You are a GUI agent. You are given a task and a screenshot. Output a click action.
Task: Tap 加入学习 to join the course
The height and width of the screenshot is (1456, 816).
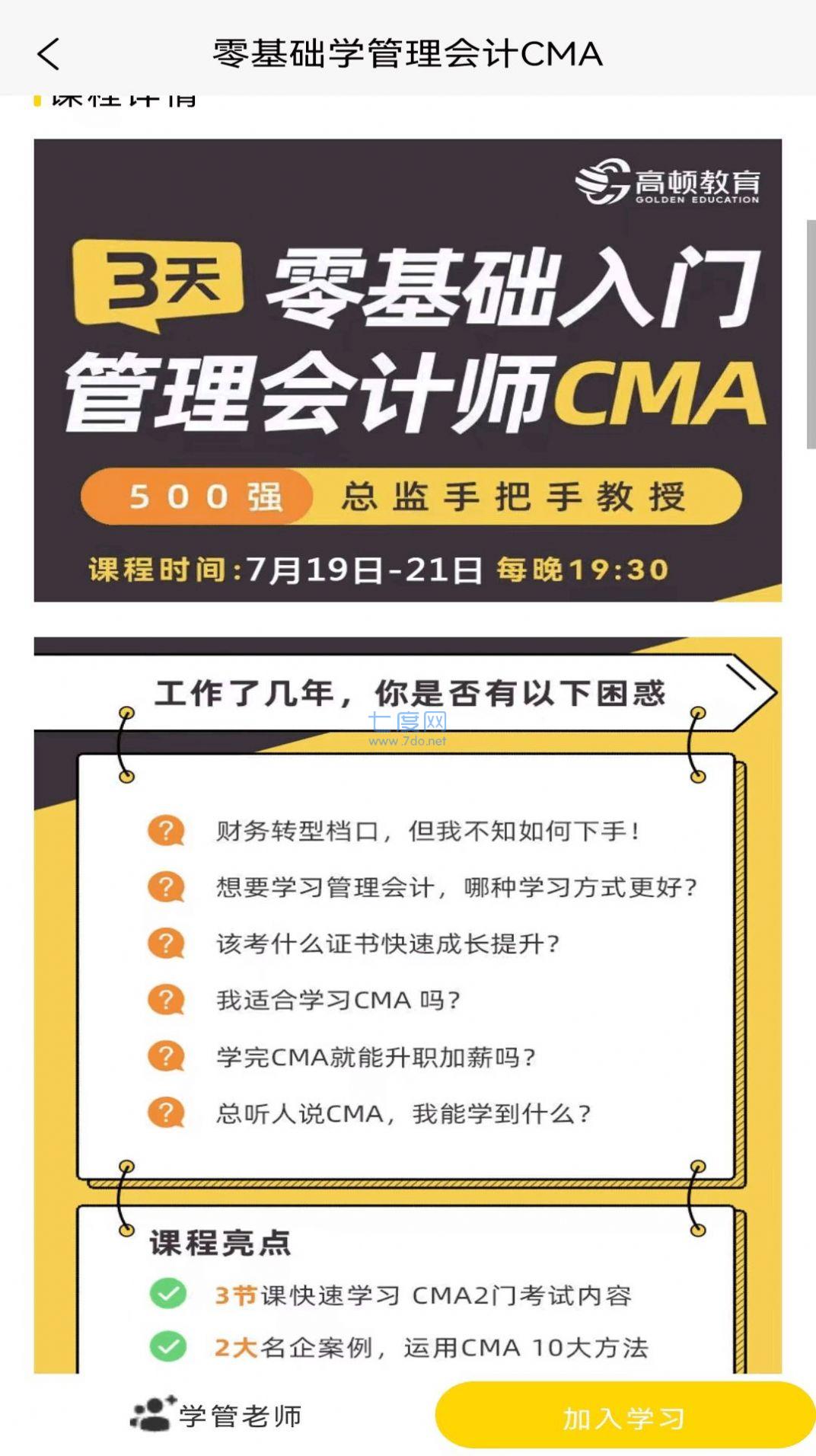(x=624, y=1416)
